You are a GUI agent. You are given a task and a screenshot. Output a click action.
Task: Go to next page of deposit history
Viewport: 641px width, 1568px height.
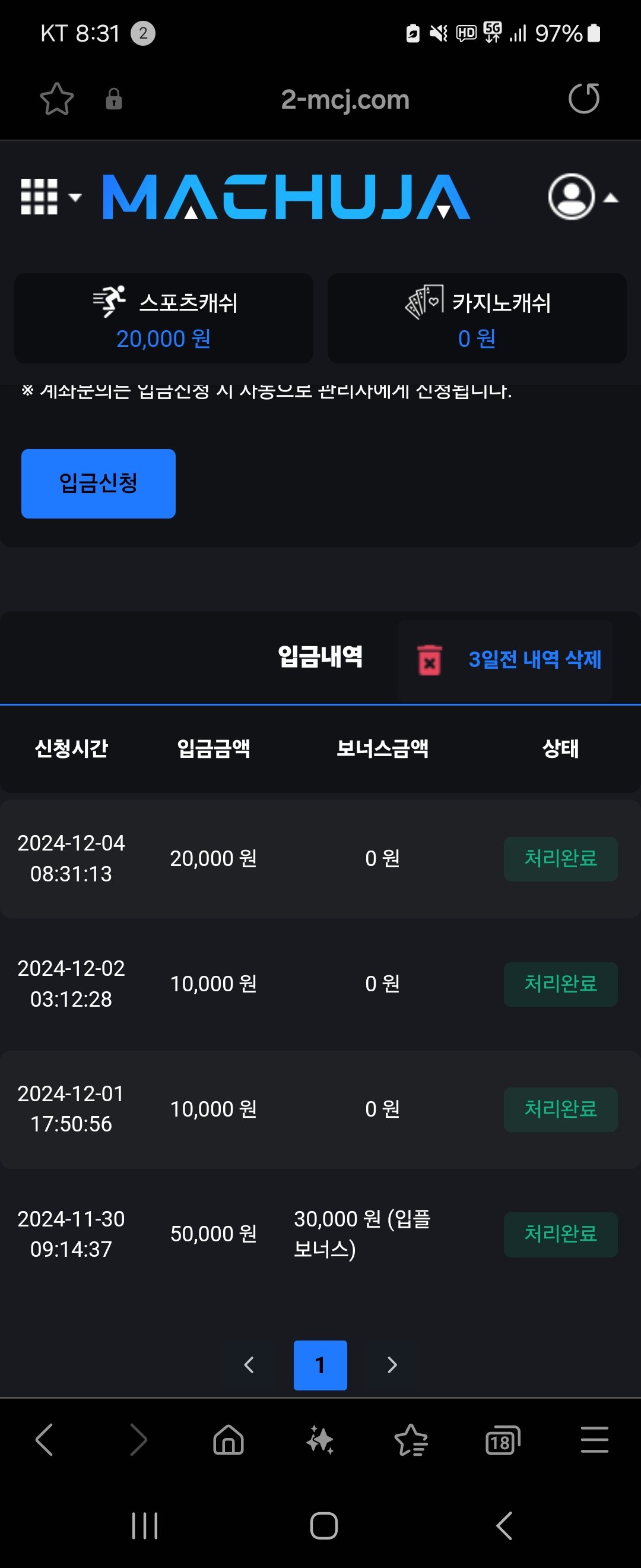(x=392, y=1365)
